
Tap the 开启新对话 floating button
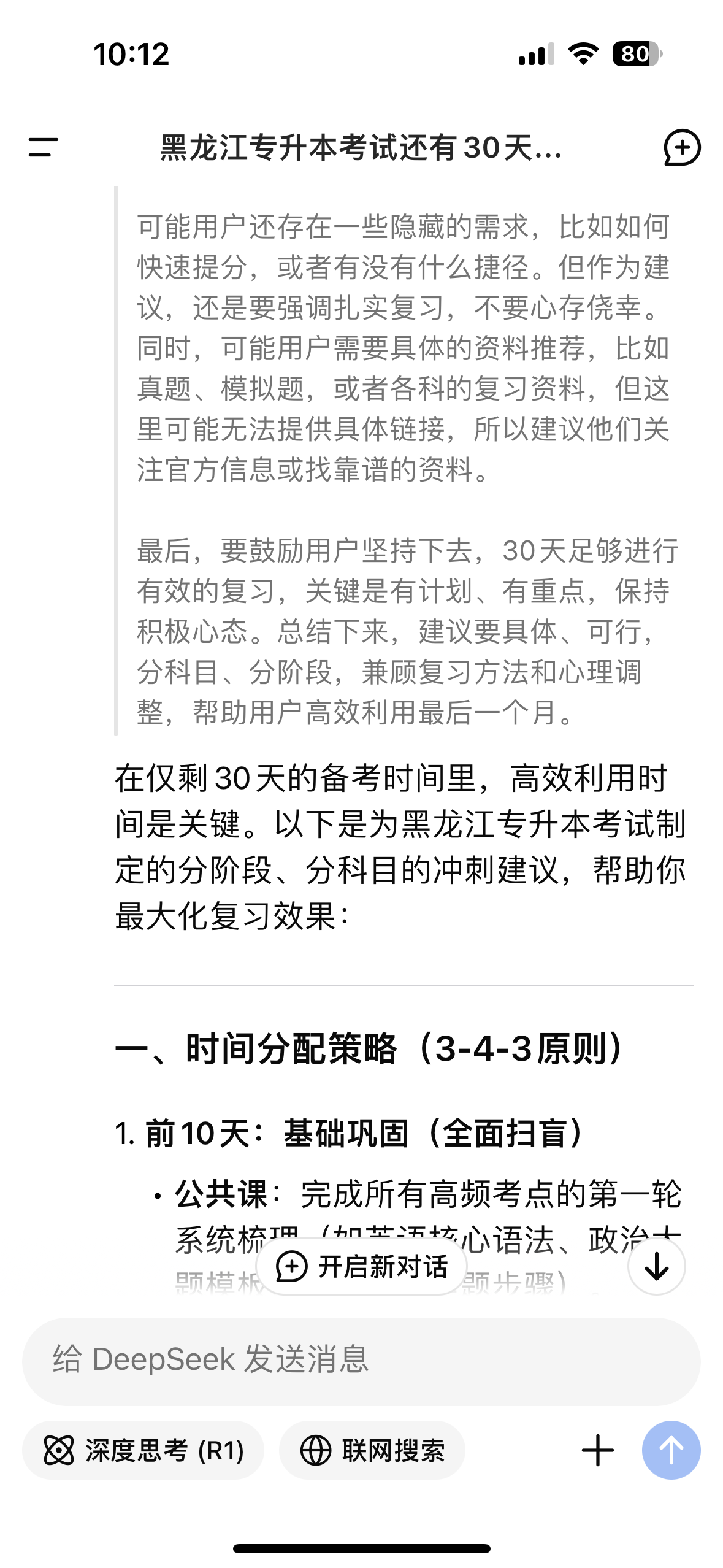pos(362,1267)
